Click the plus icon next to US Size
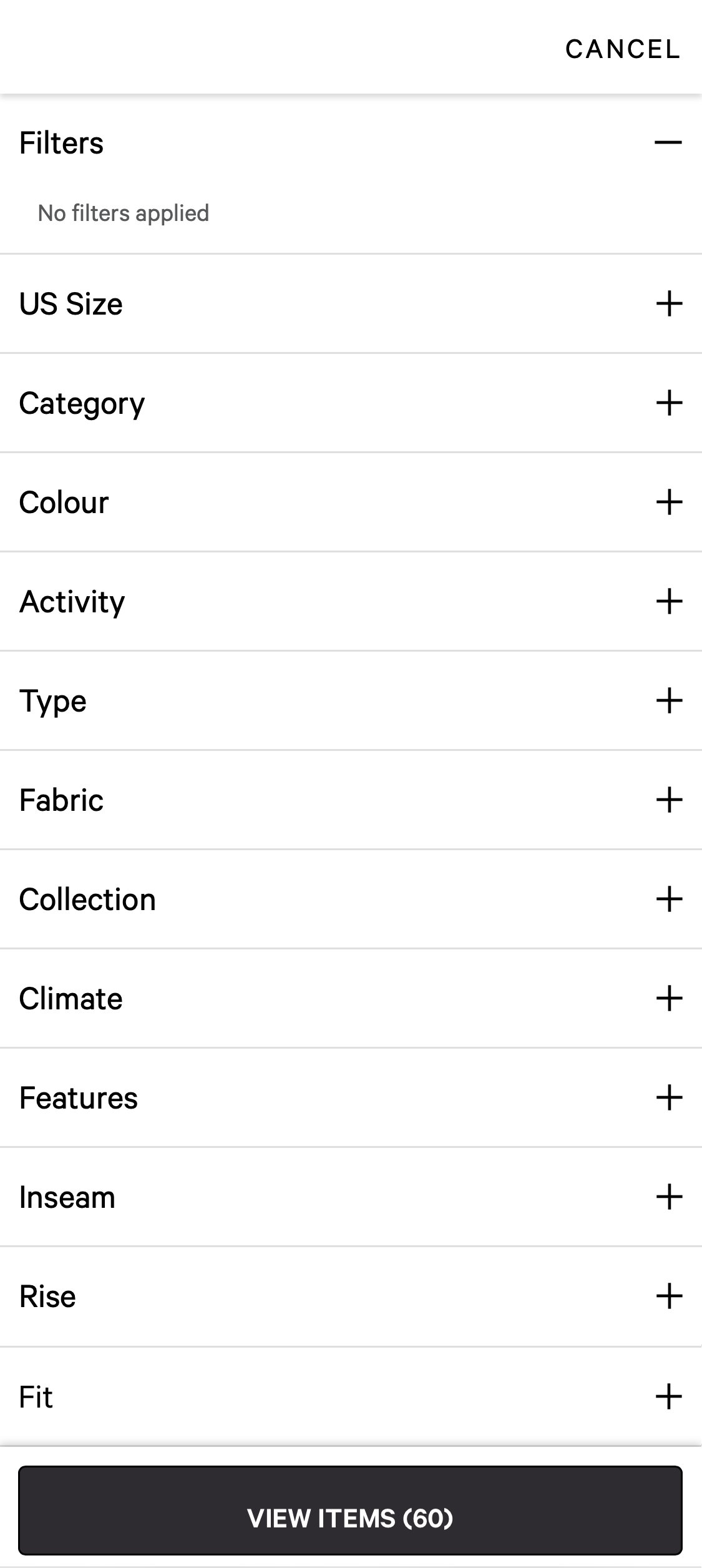 tap(669, 304)
